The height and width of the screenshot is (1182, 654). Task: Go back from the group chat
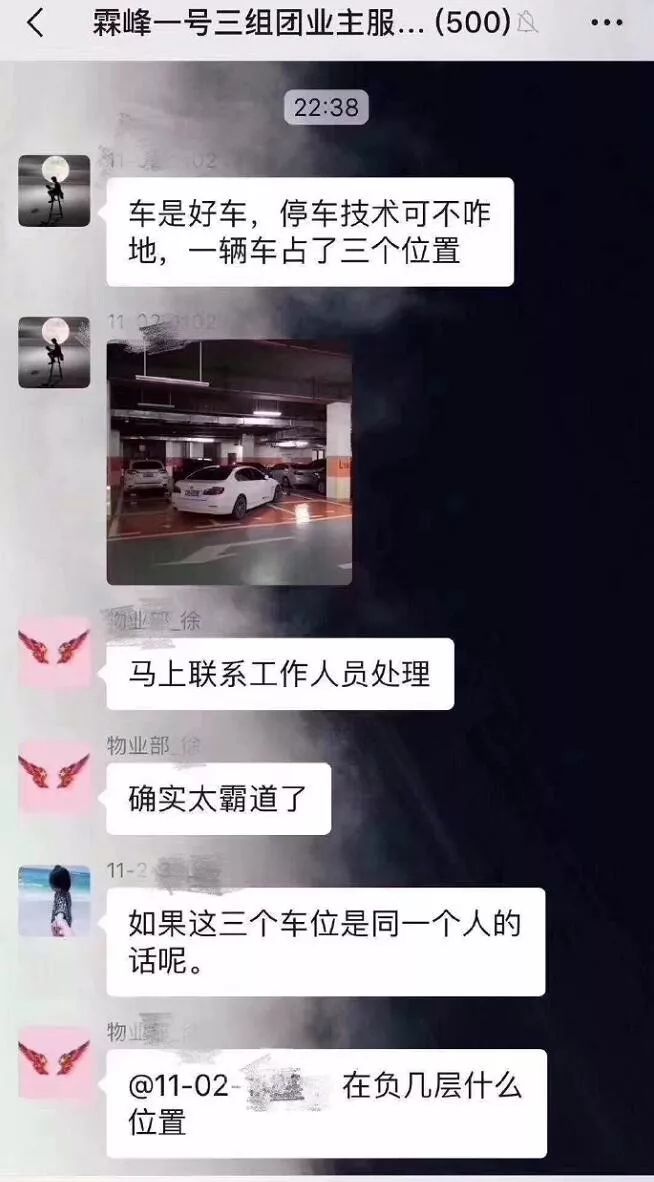[35, 23]
